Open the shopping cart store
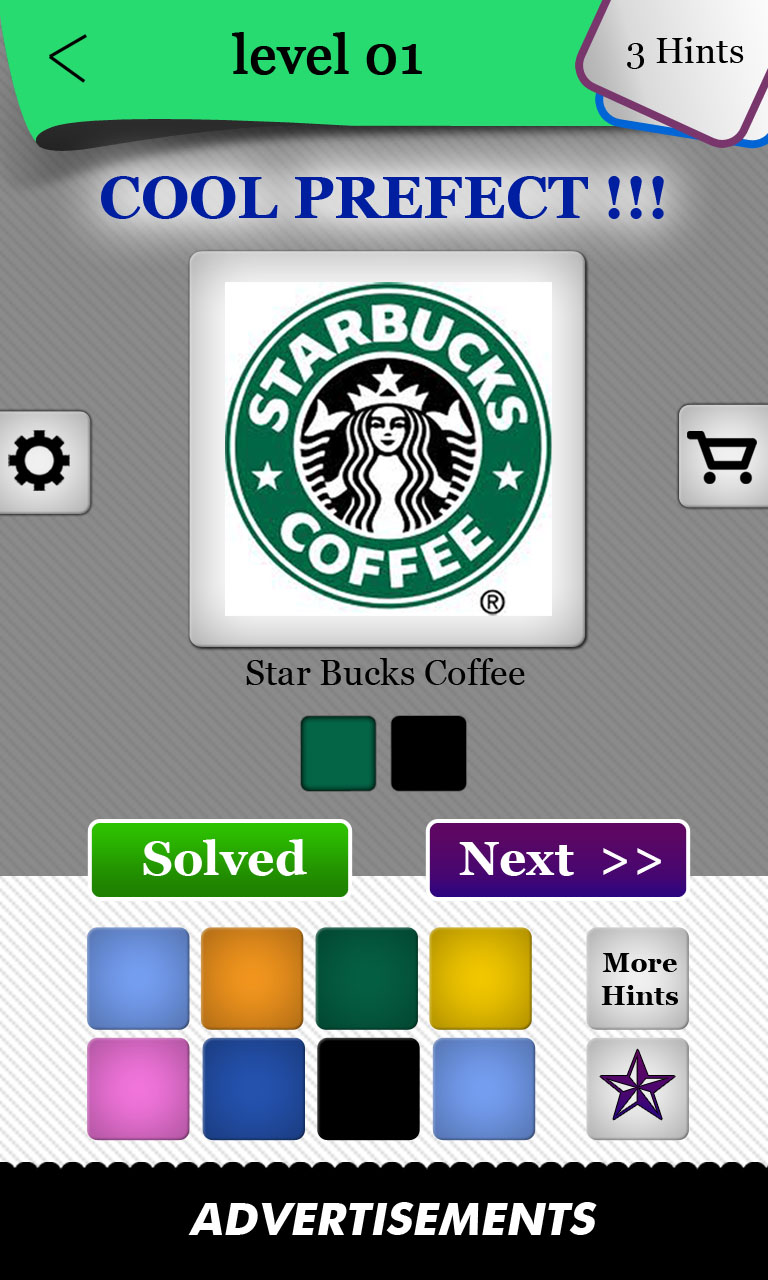 (722, 457)
